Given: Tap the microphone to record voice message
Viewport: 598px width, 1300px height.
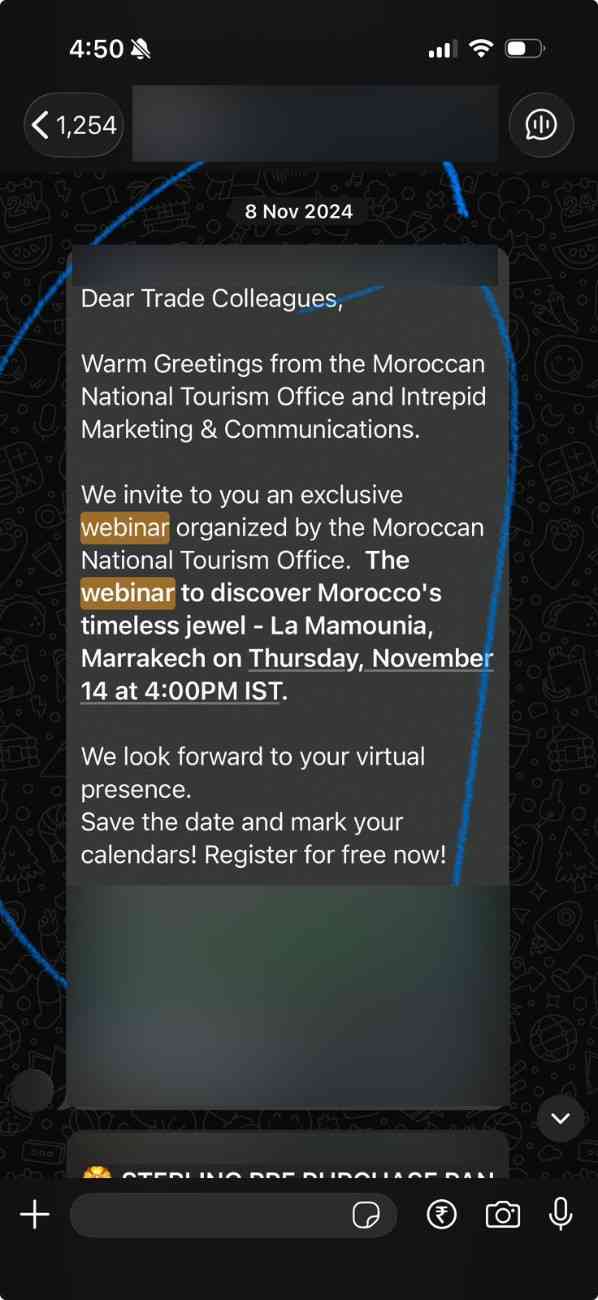Looking at the screenshot, I should [x=561, y=1214].
